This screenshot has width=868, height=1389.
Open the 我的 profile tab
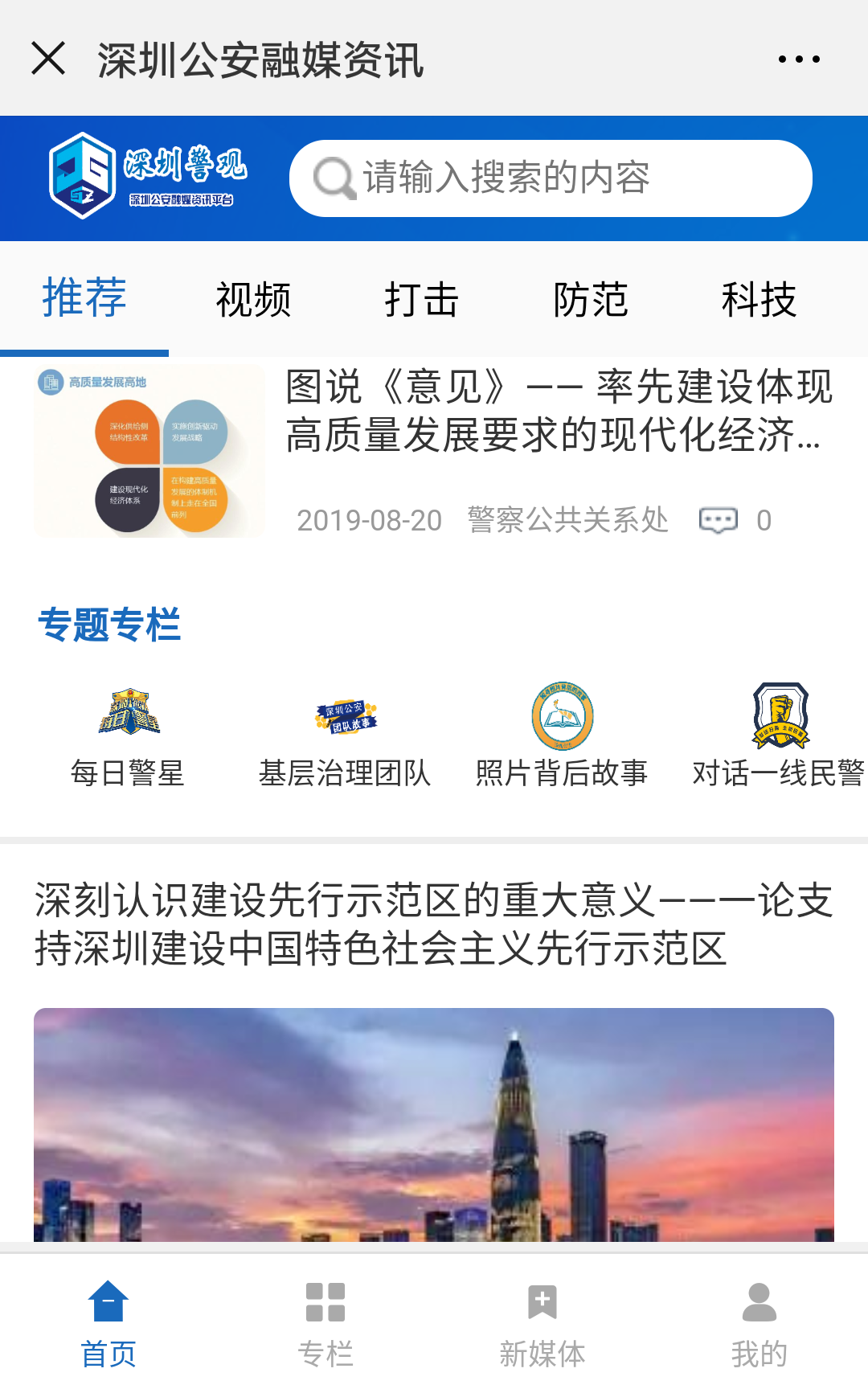tap(759, 1324)
